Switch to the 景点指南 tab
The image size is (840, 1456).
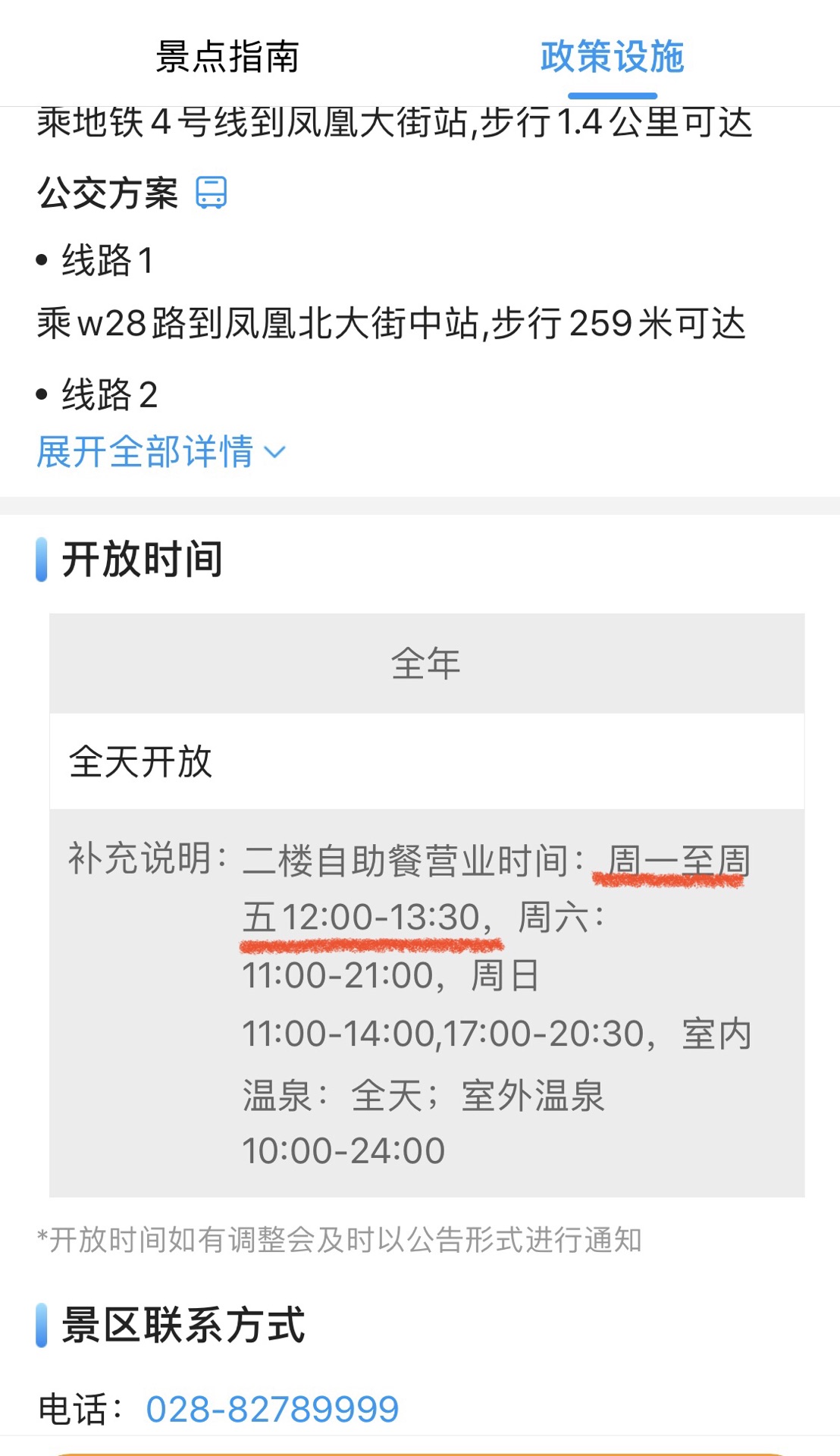click(227, 57)
